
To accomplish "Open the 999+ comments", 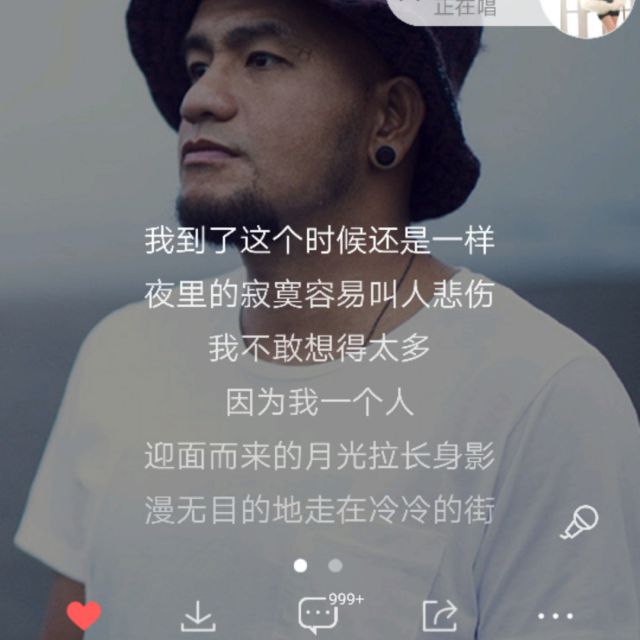I will click(x=320, y=614).
